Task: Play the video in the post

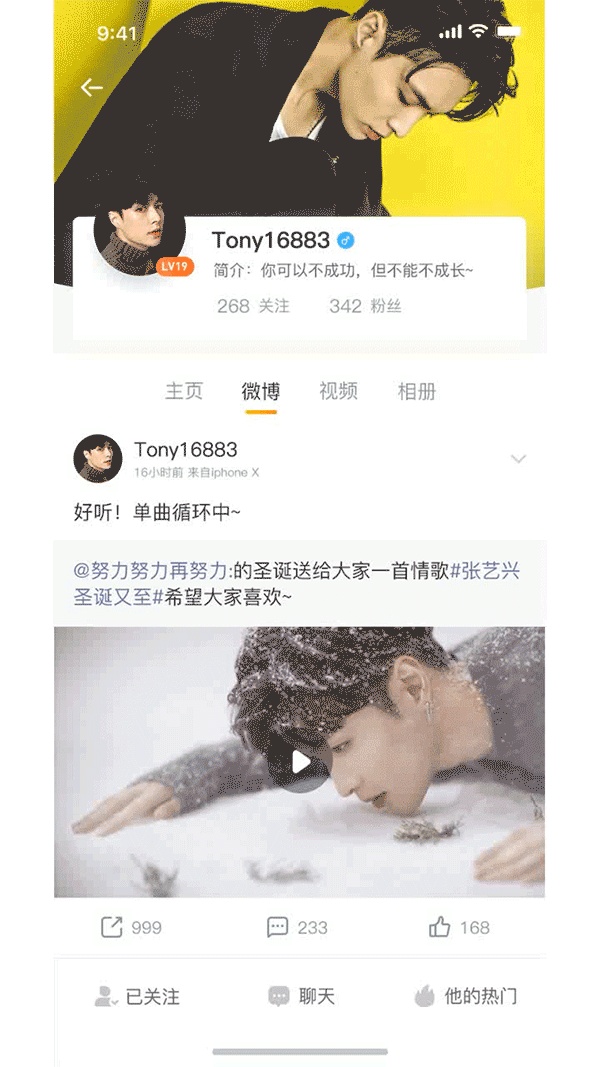Action: 300,763
